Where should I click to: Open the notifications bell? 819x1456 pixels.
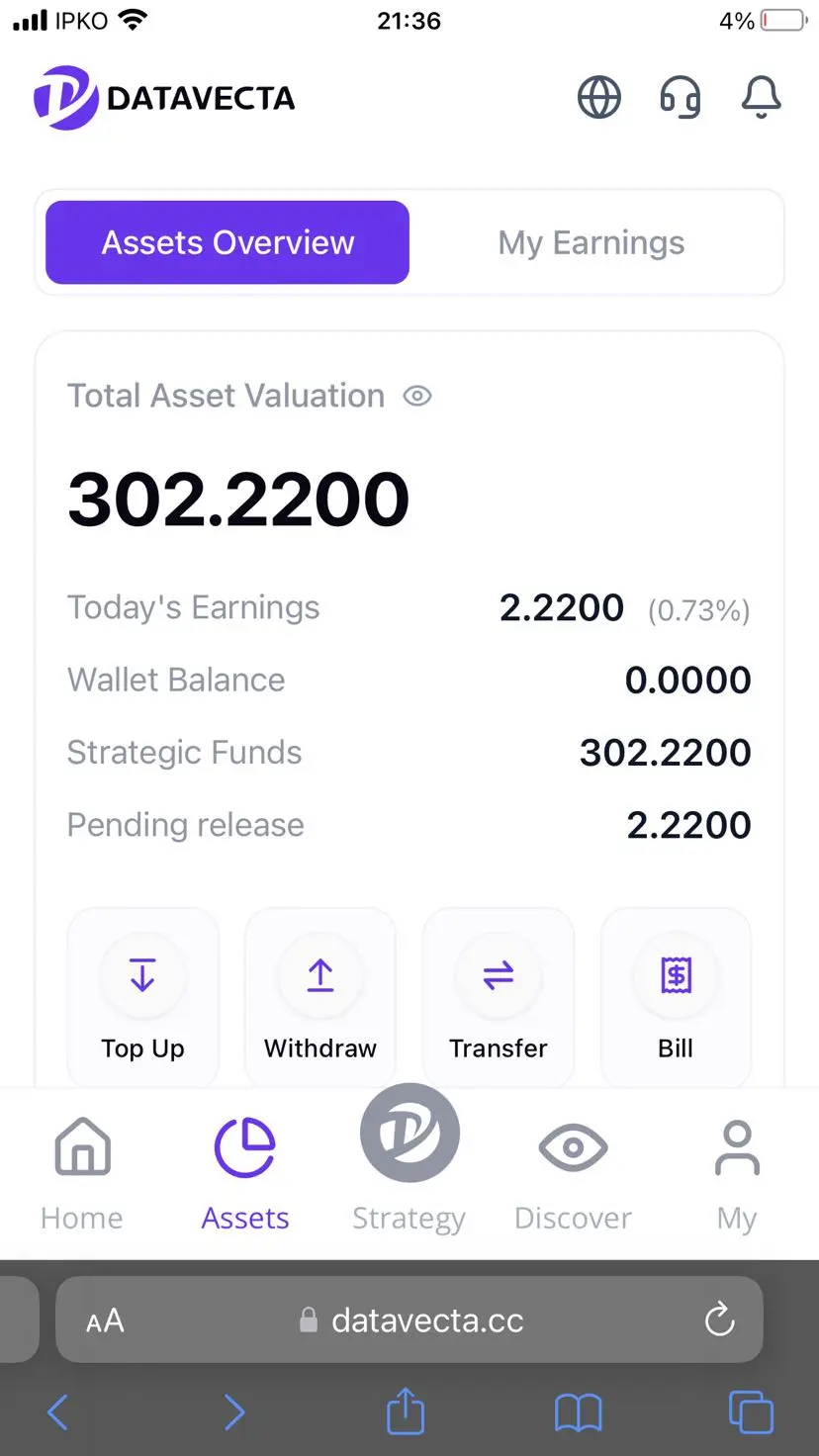coord(762,97)
